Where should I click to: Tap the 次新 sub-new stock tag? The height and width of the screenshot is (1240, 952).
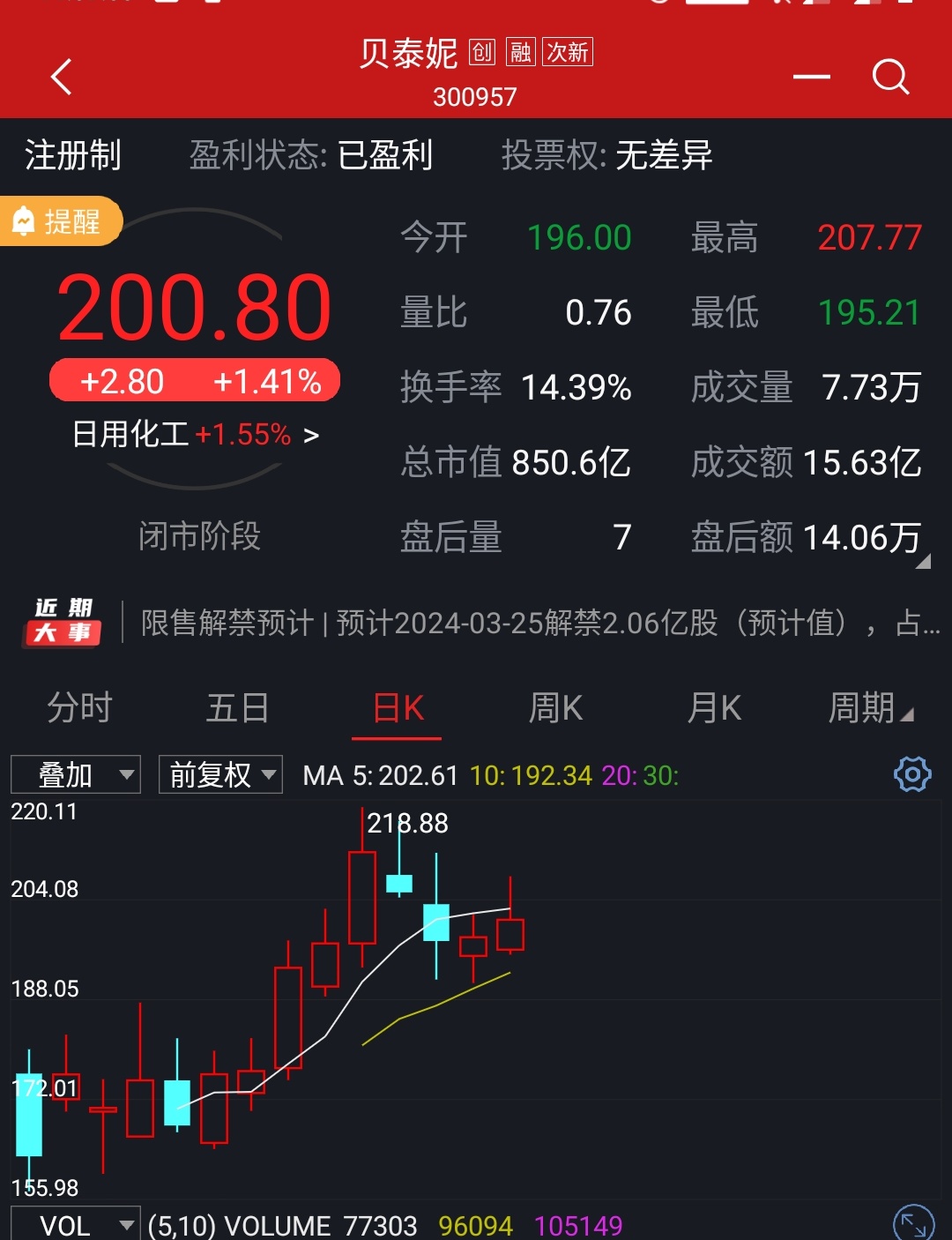[x=568, y=53]
